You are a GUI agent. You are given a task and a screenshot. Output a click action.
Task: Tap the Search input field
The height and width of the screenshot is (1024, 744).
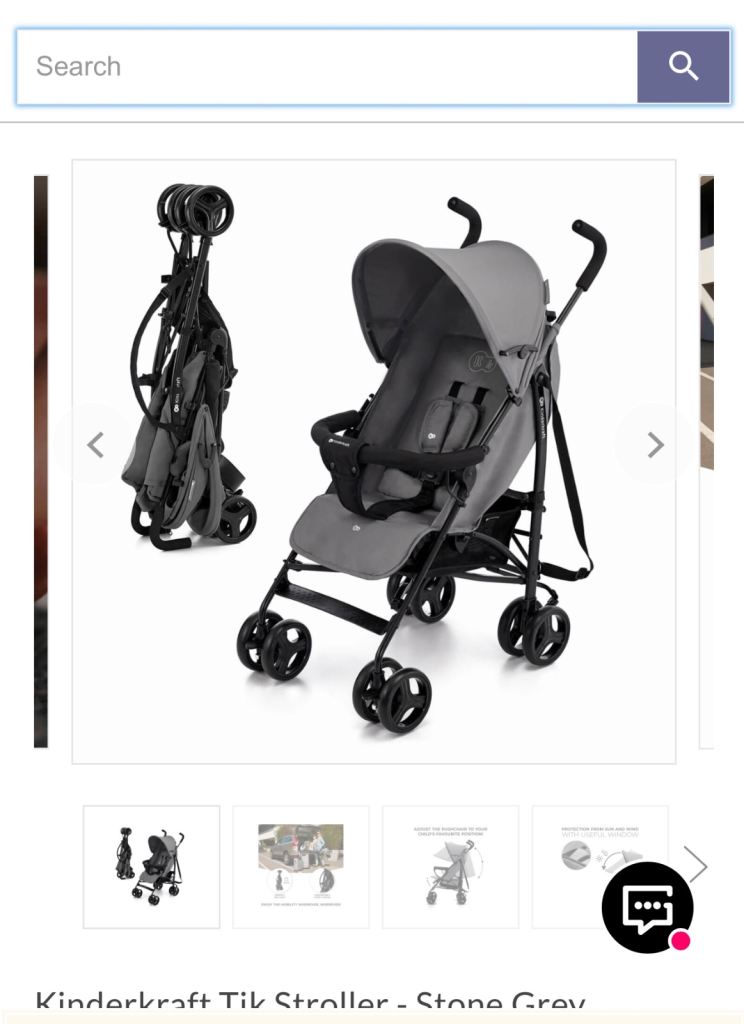point(326,67)
